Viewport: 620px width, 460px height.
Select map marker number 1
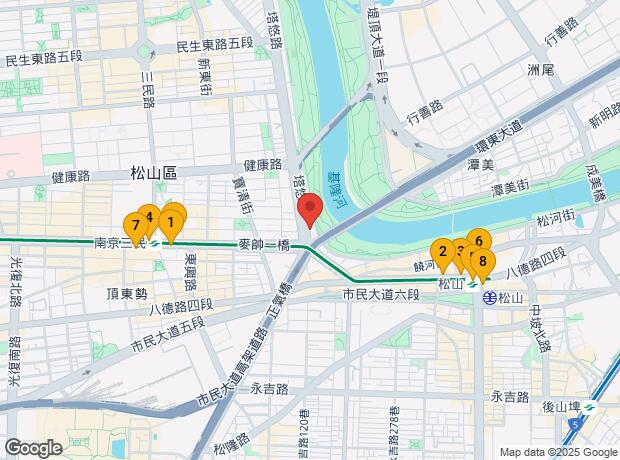click(171, 221)
